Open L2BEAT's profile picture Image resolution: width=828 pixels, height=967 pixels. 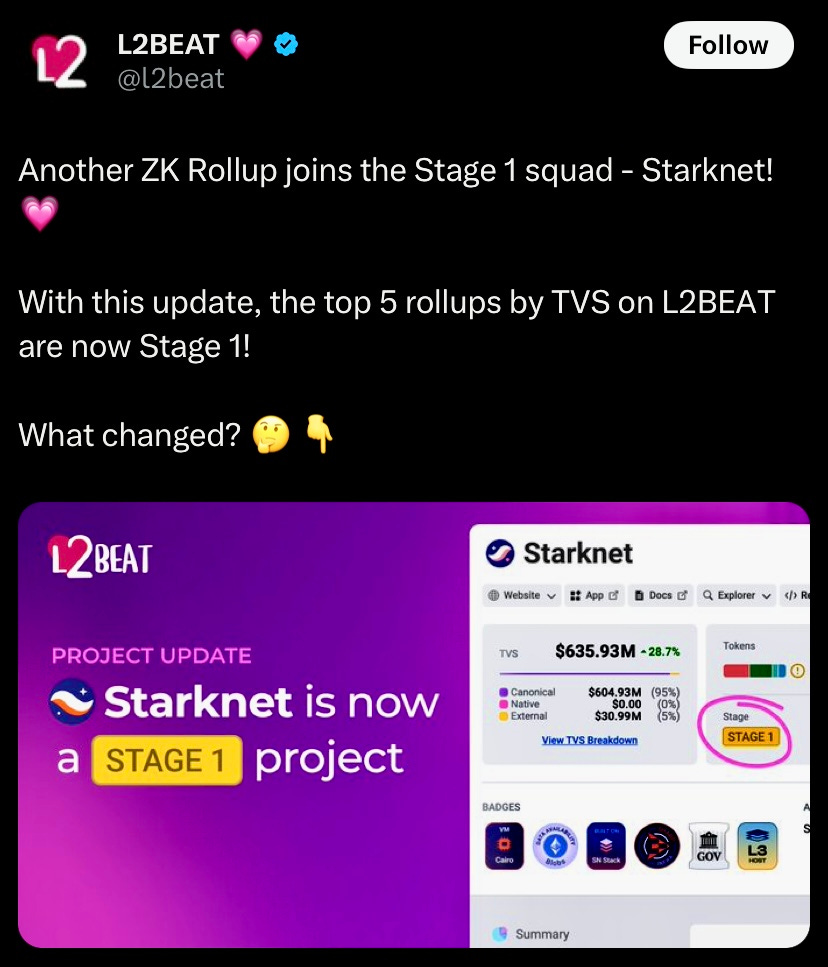(58, 59)
